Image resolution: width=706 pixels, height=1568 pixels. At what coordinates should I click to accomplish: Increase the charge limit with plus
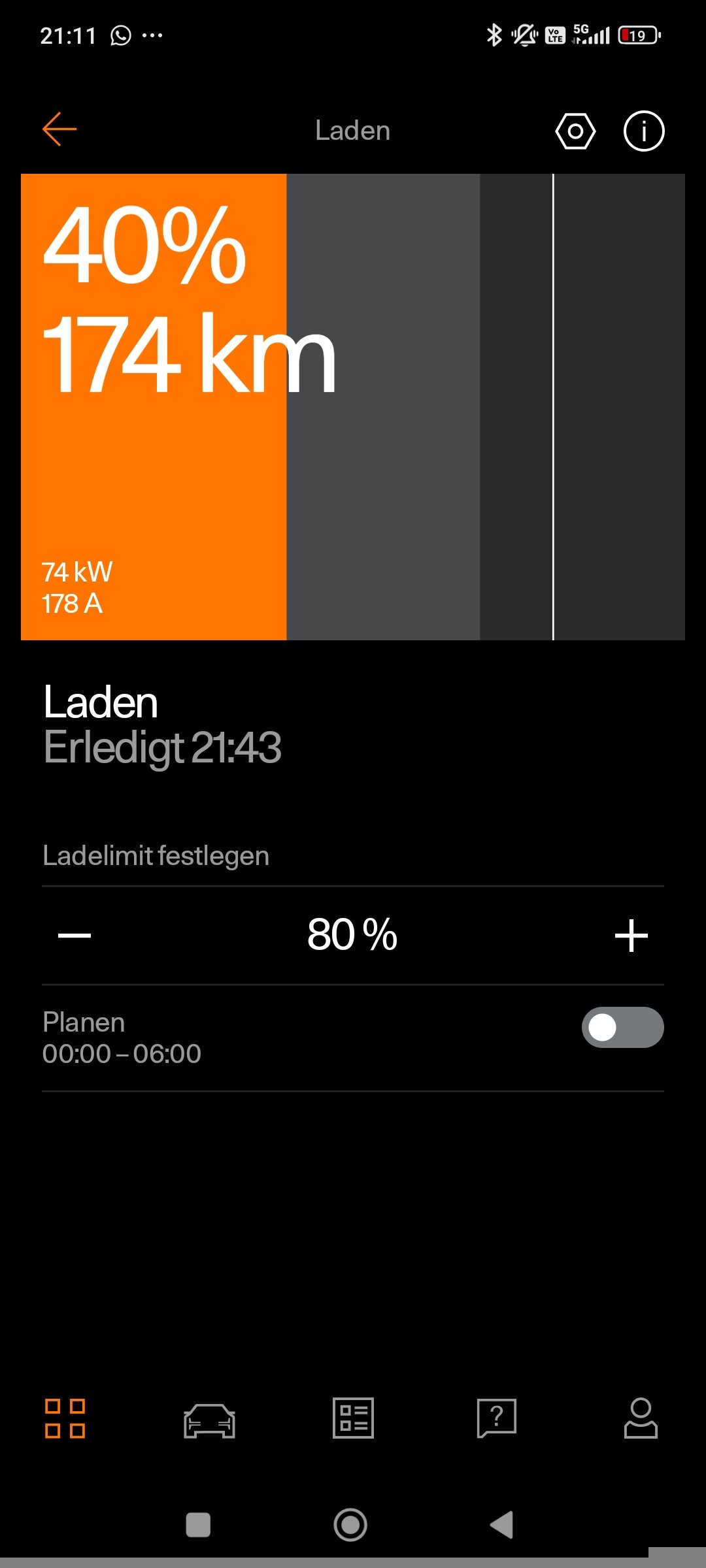pyautogui.click(x=631, y=936)
